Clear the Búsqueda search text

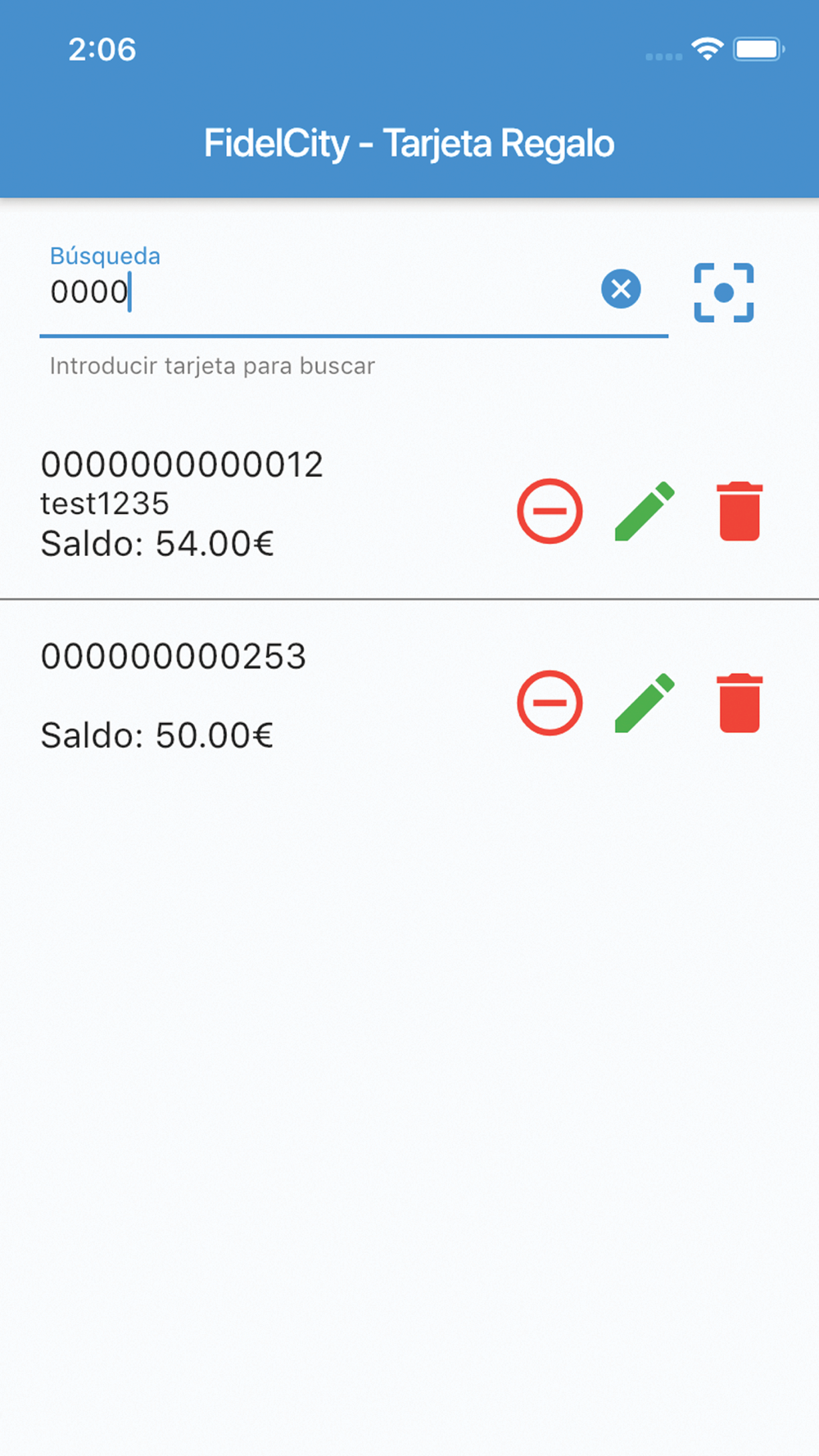click(x=621, y=289)
